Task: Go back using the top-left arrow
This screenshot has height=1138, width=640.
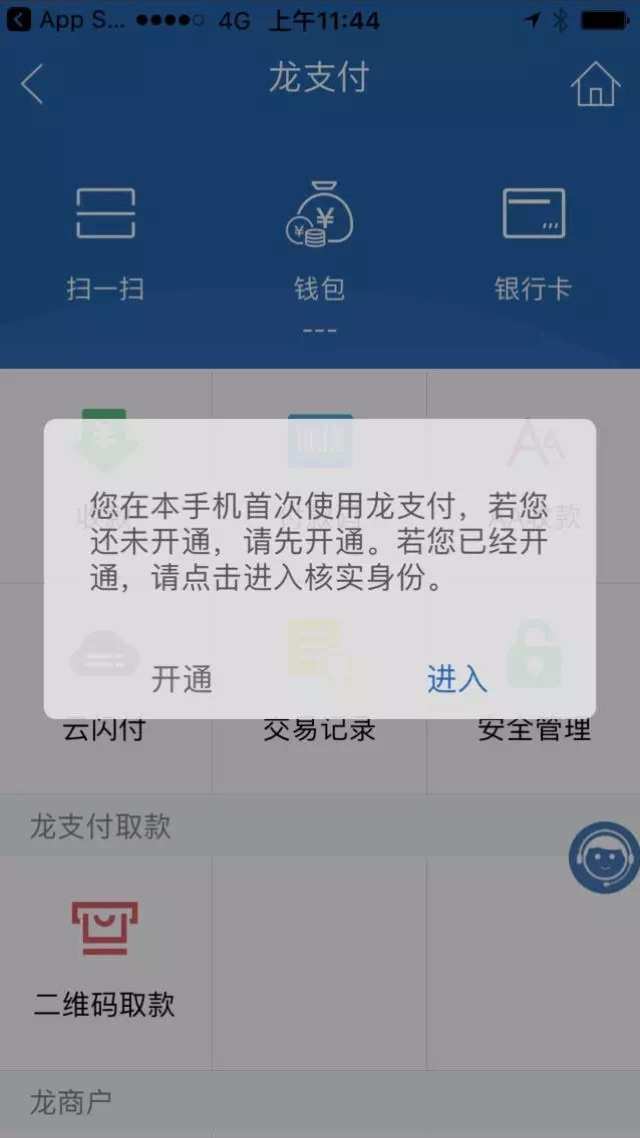Action: tap(32, 84)
